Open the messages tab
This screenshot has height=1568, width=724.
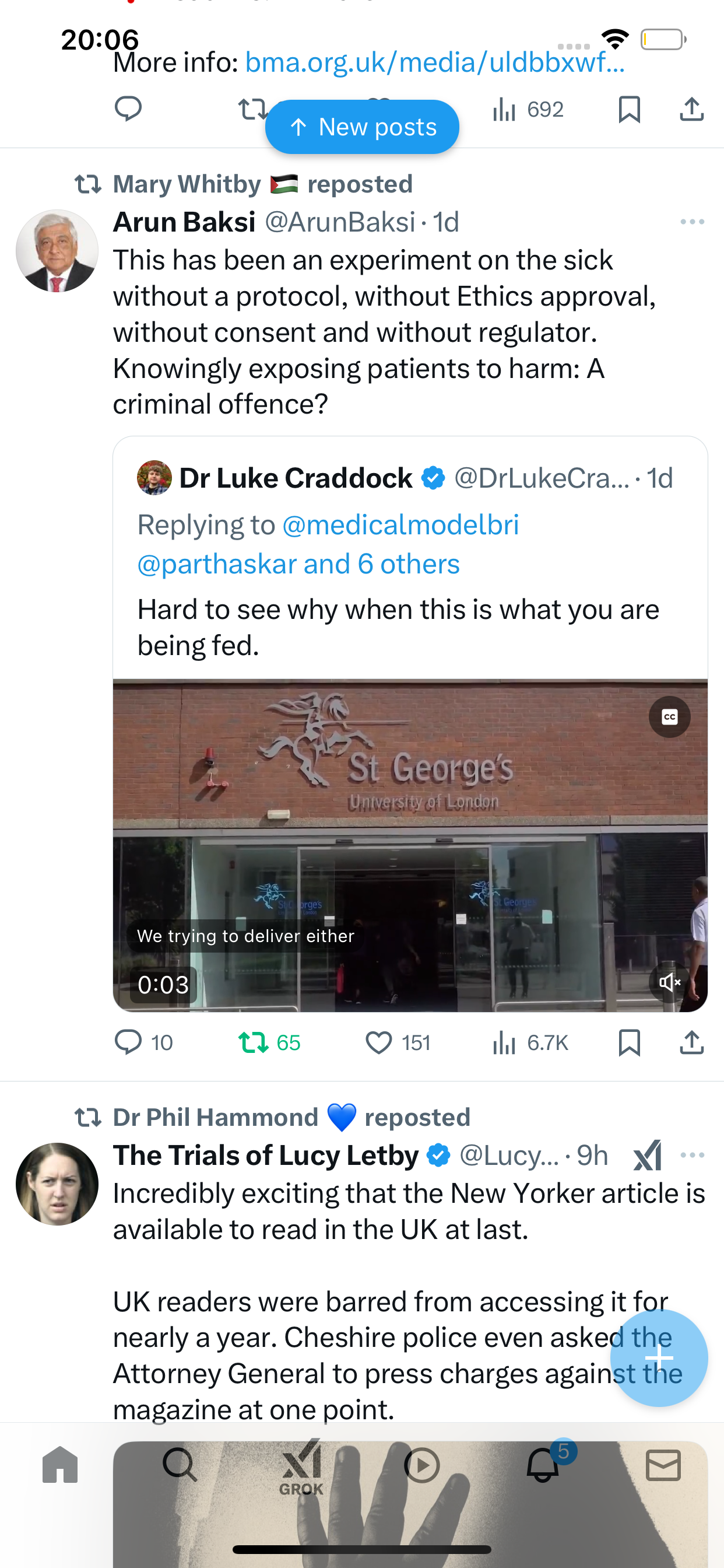pyautogui.click(x=663, y=1465)
